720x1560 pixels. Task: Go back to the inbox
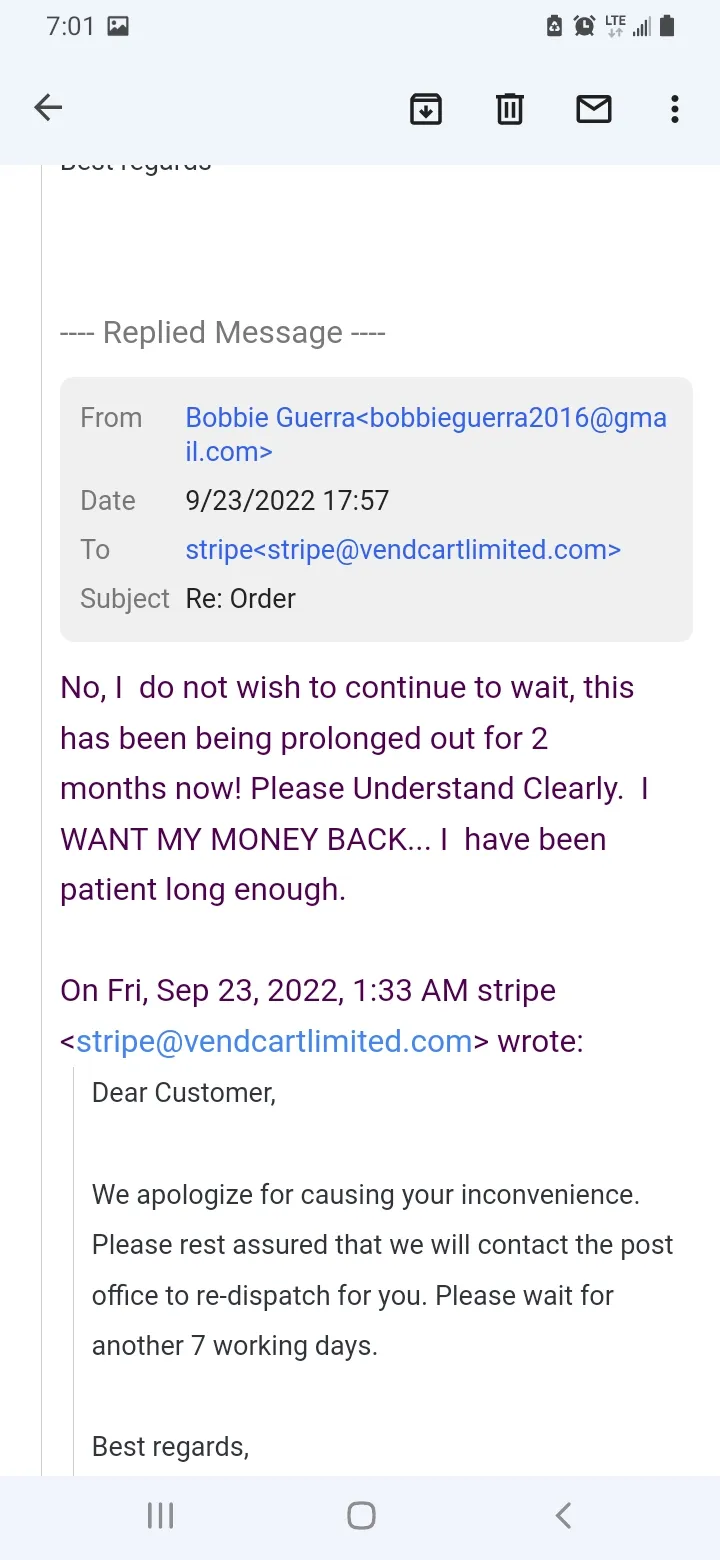[48, 108]
